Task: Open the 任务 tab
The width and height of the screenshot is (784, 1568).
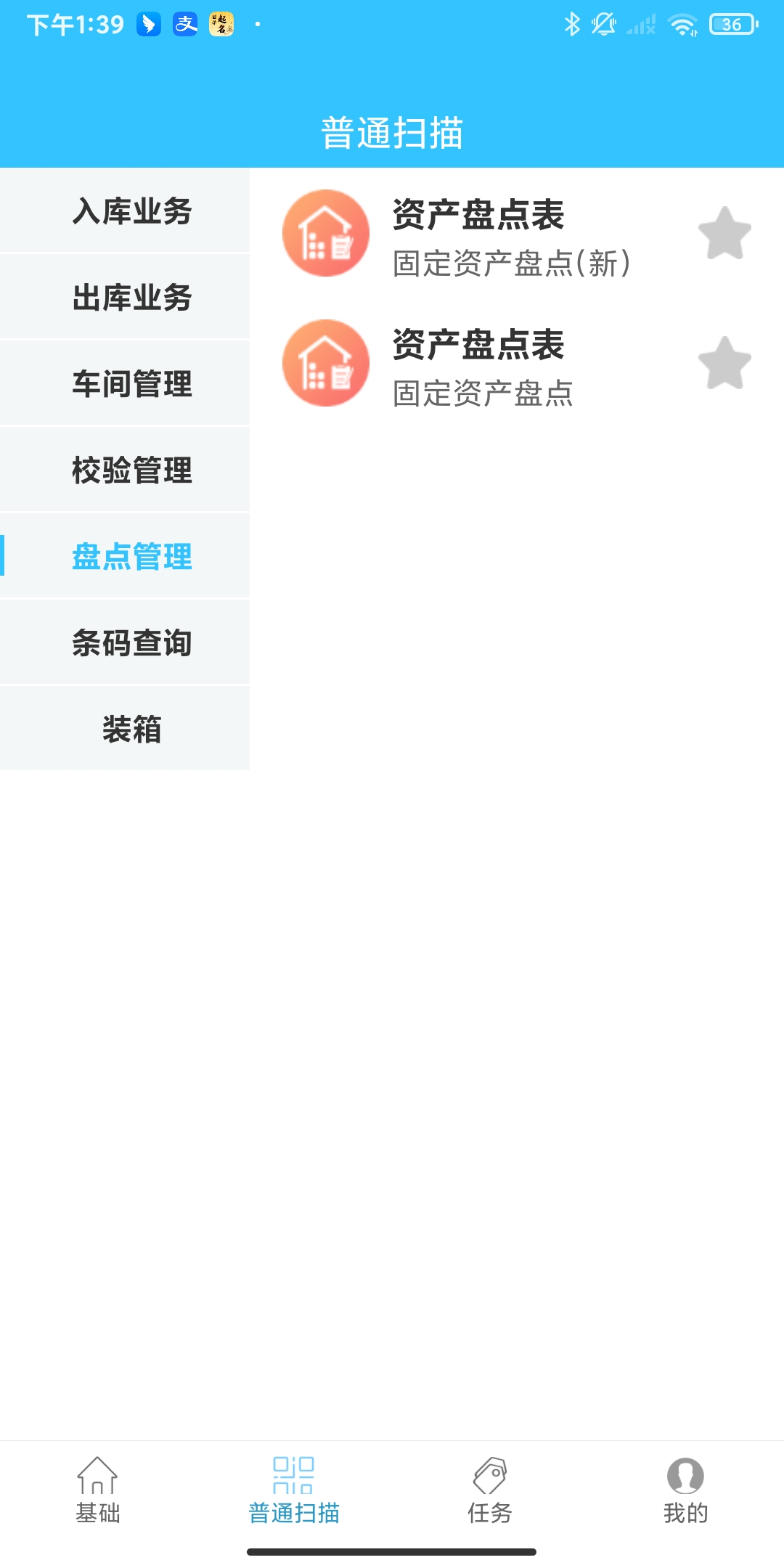Action: [x=490, y=1491]
